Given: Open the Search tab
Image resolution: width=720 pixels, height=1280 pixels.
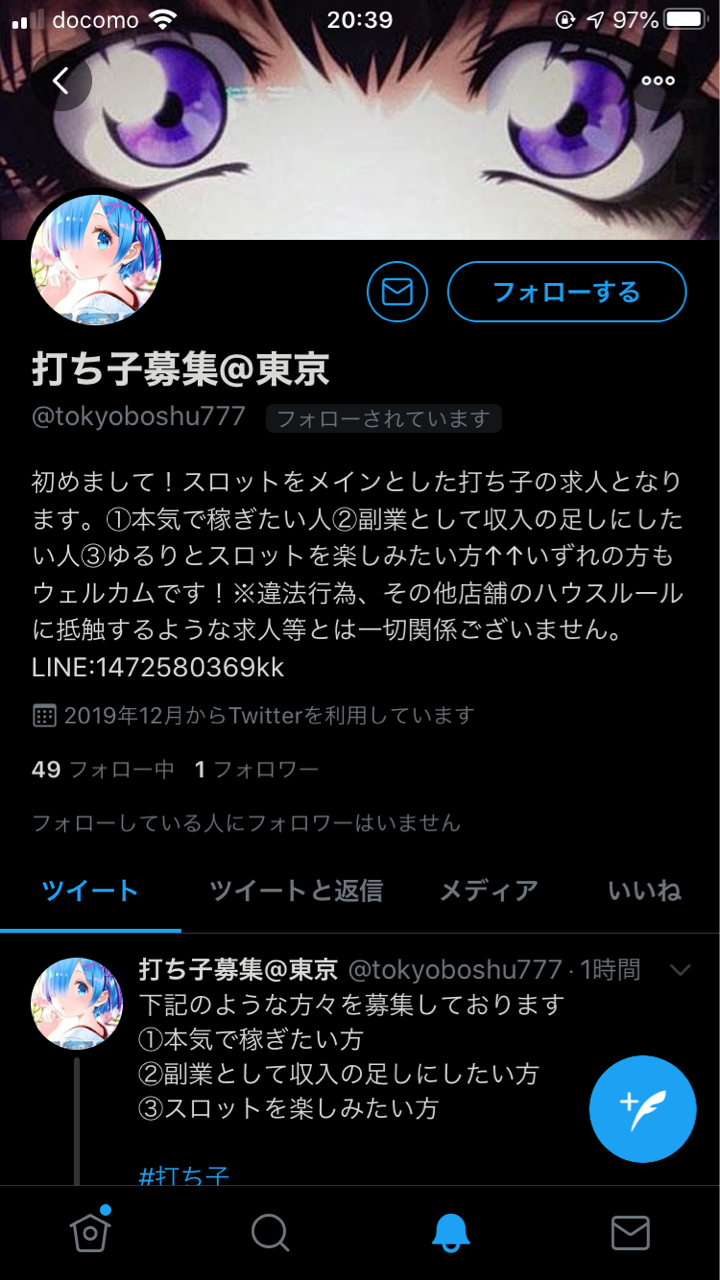Looking at the screenshot, I should pyautogui.click(x=270, y=1233).
